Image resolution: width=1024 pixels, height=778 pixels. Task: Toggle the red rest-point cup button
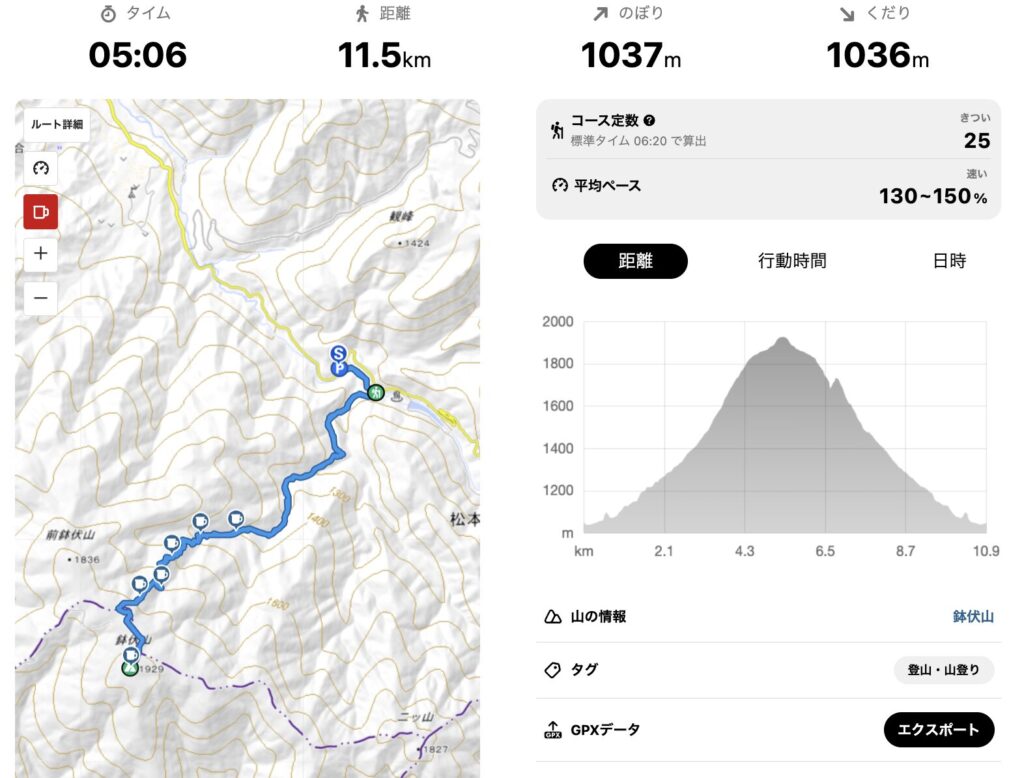(41, 212)
